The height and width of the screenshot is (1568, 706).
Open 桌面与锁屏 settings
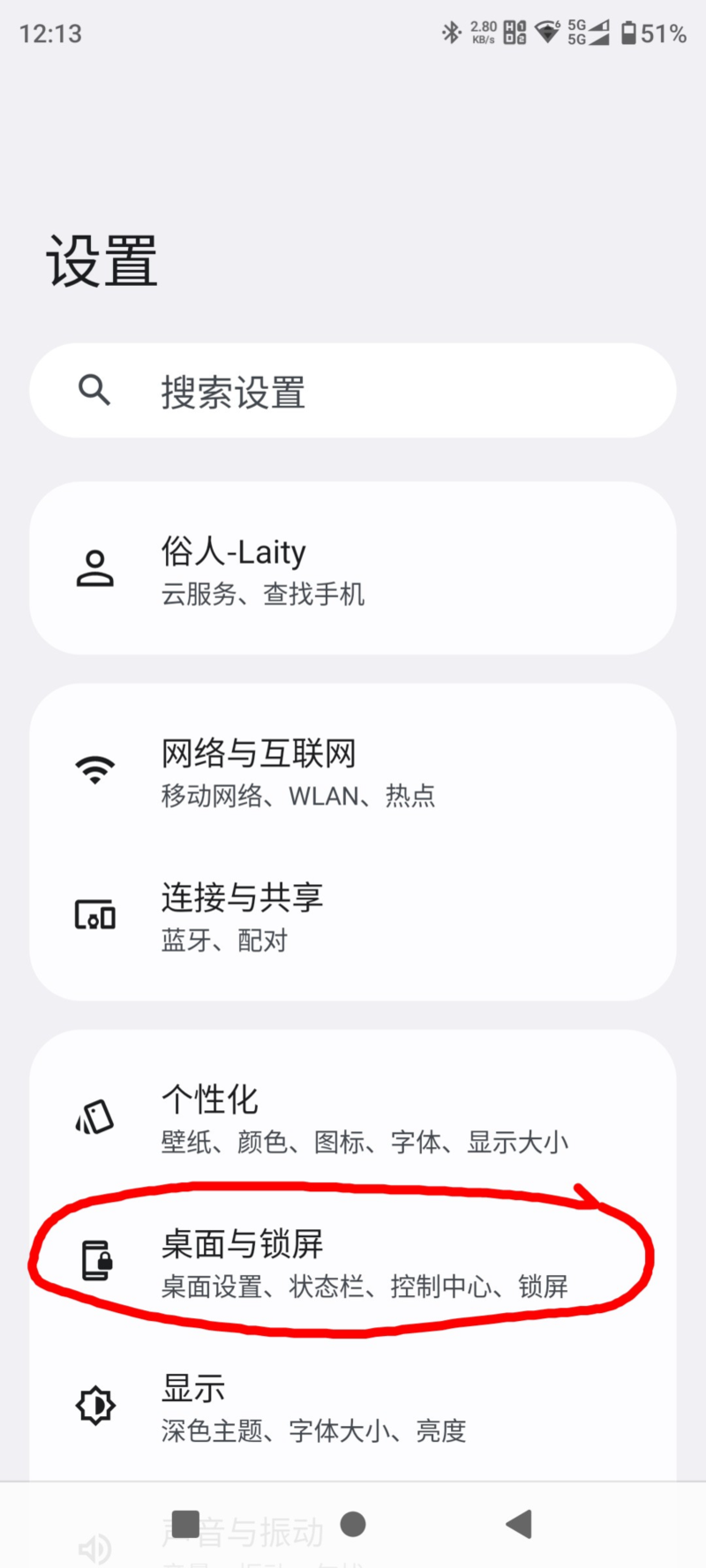click(x=353, y=1263)
